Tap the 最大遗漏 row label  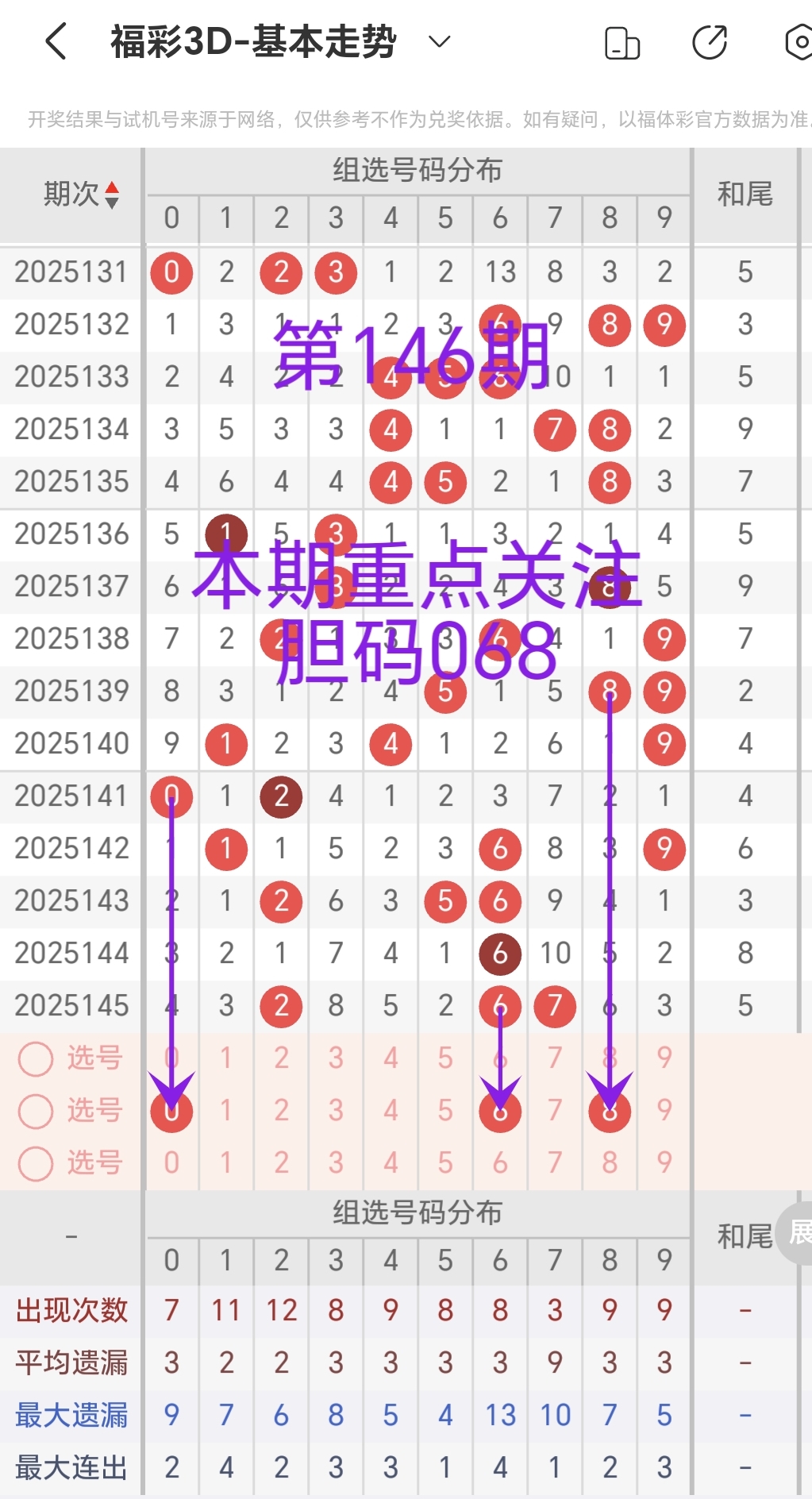pos(72,1414)
